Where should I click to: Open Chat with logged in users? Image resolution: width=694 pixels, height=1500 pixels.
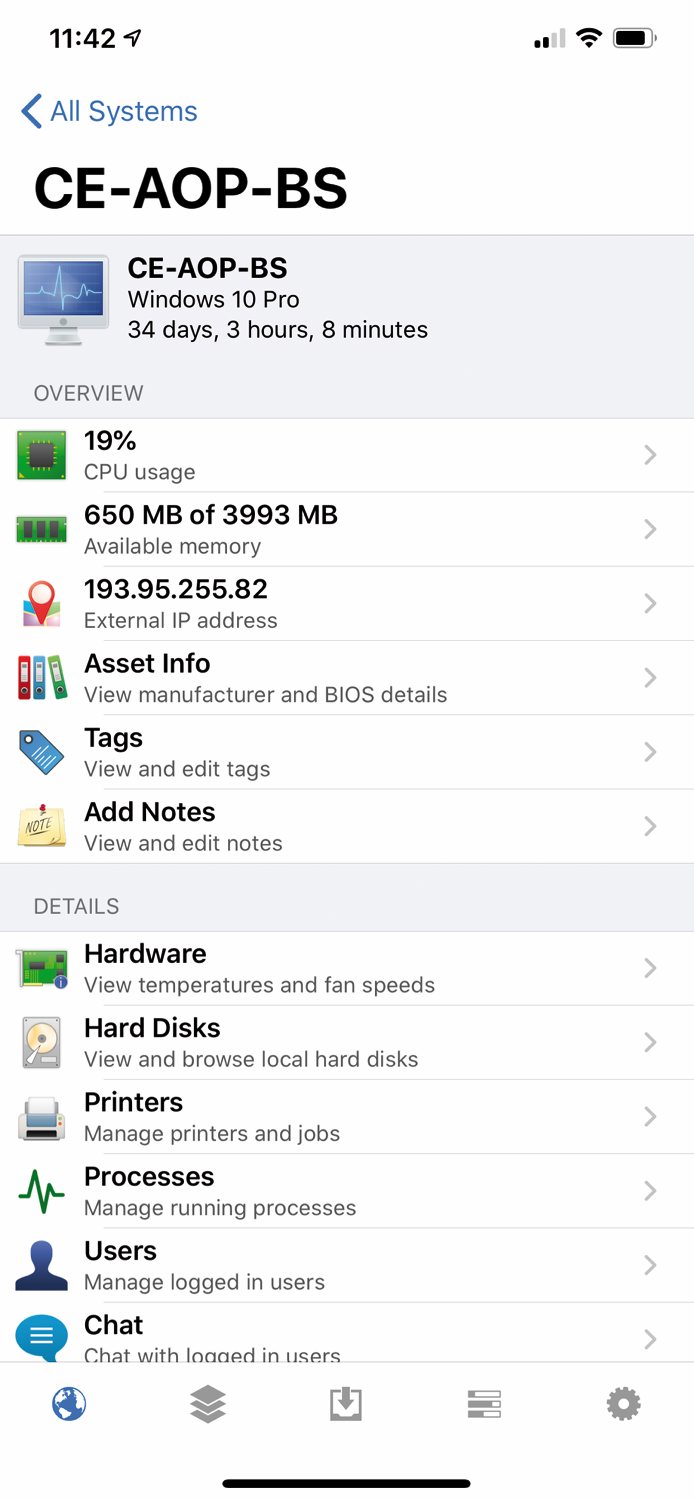pyautogui.click(x=347, y=1333)
